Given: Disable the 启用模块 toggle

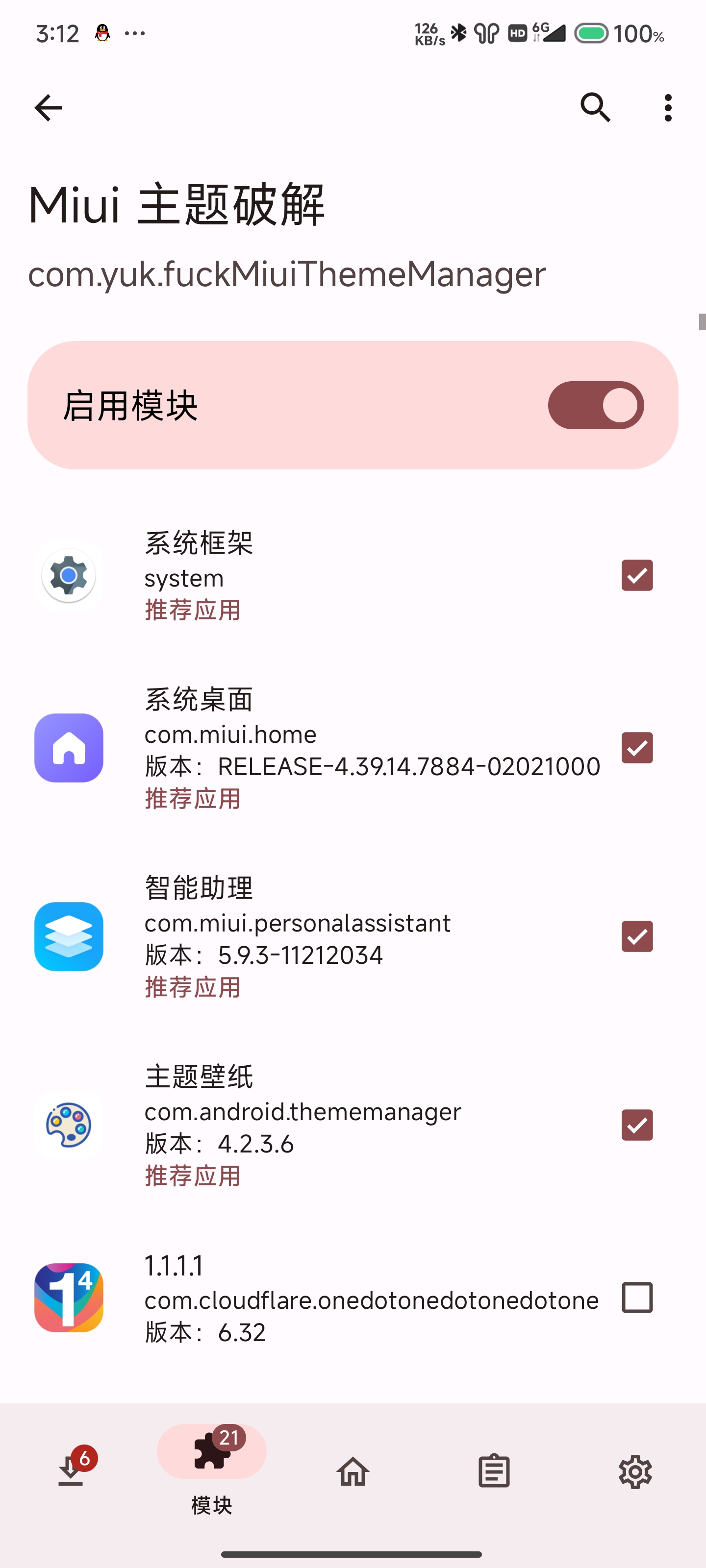Looking at the screenshot, I should tap(596, 404).
